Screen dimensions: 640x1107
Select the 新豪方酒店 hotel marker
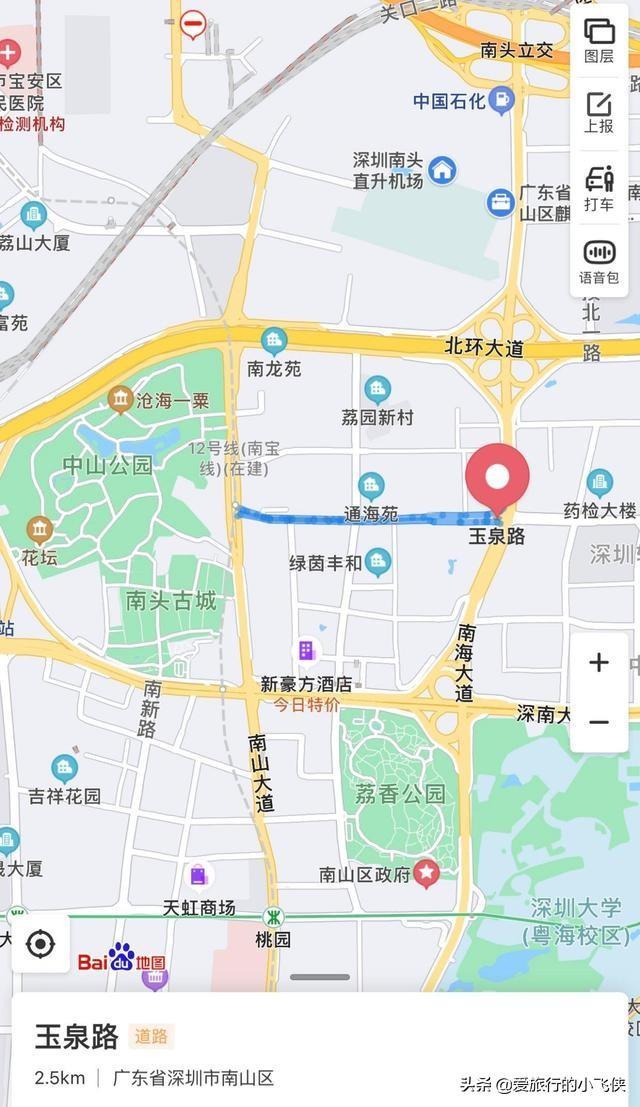307,652
